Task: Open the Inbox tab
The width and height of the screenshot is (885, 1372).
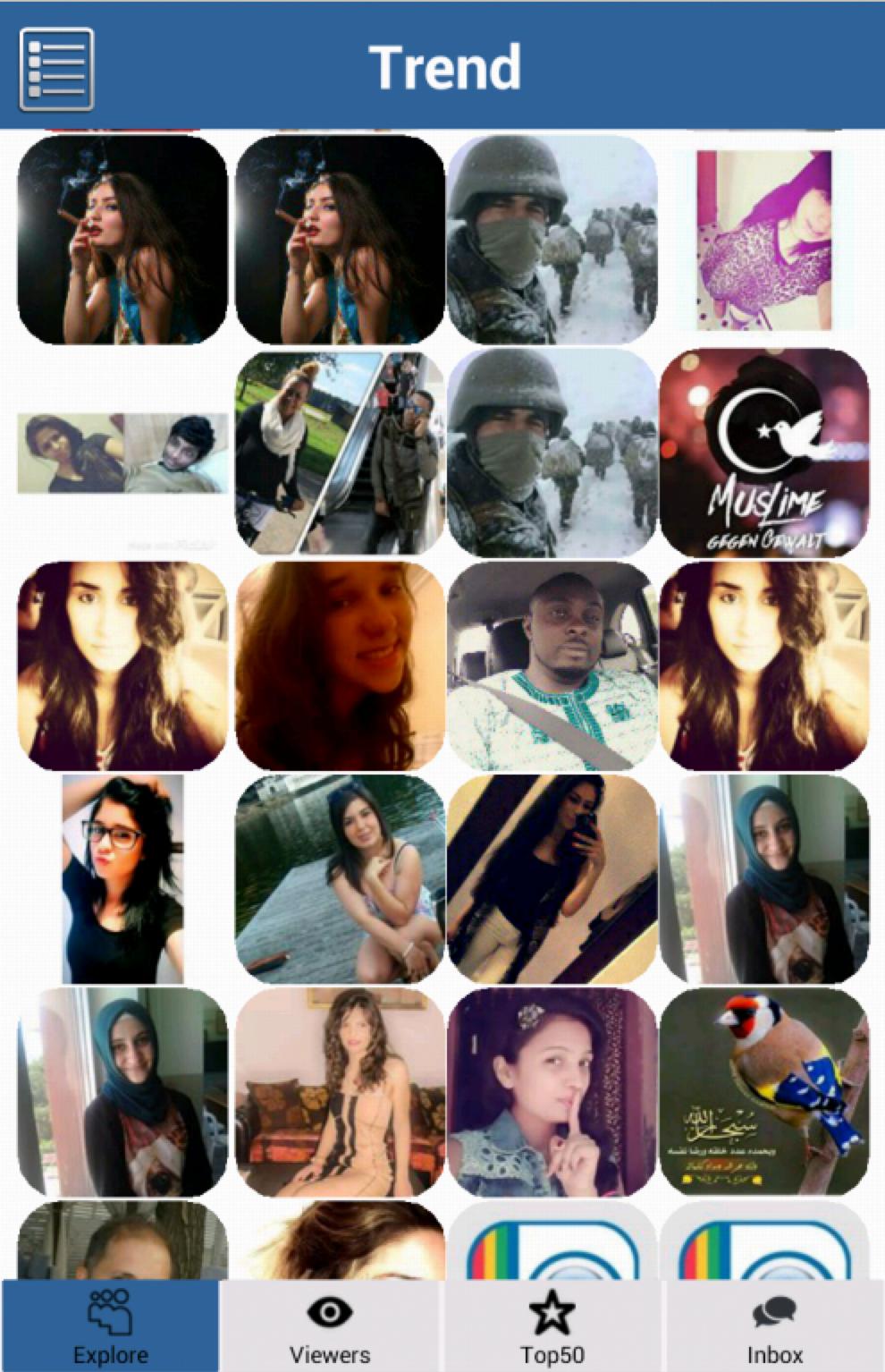Action: point(773,1326)
